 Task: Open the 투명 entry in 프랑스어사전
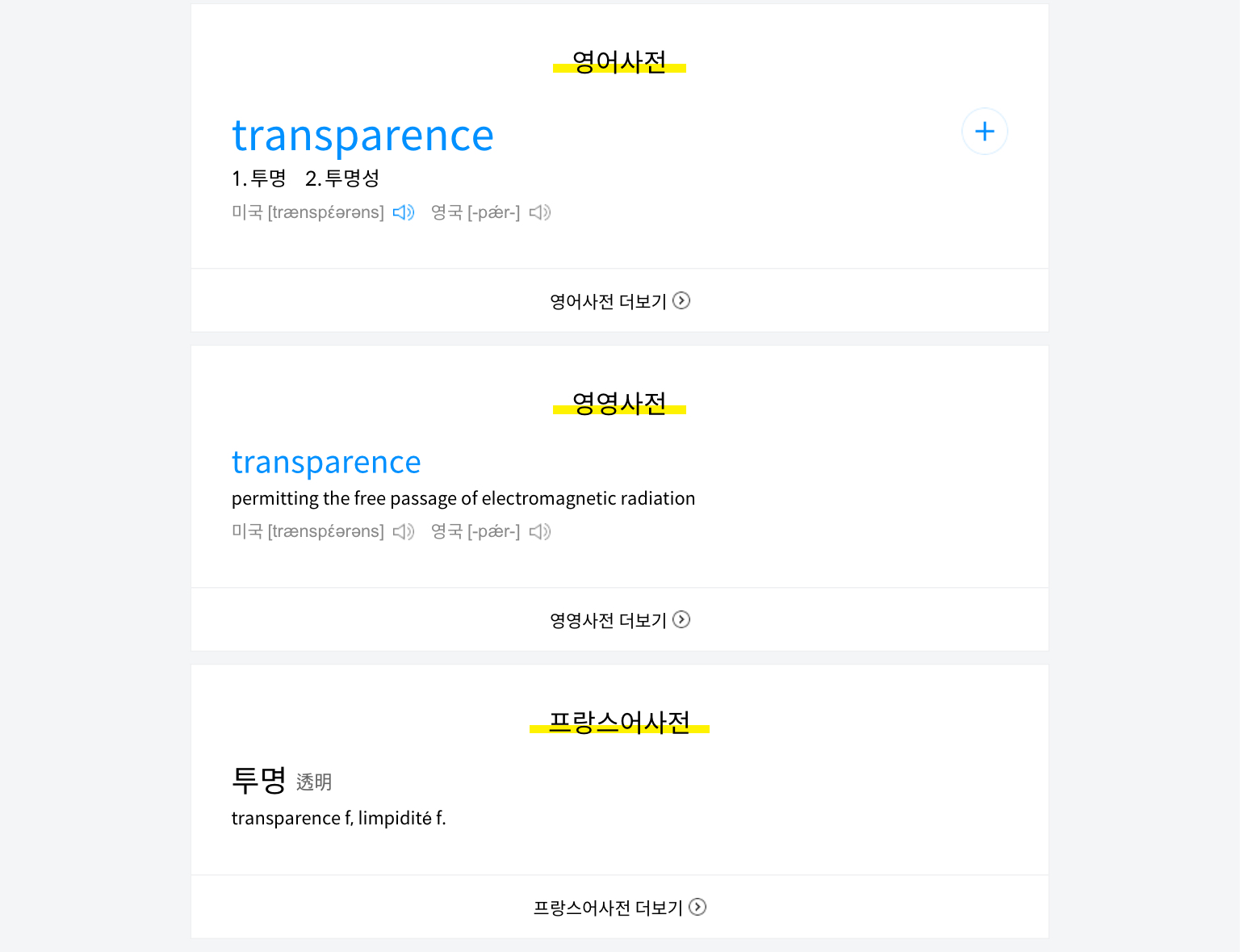259,780
